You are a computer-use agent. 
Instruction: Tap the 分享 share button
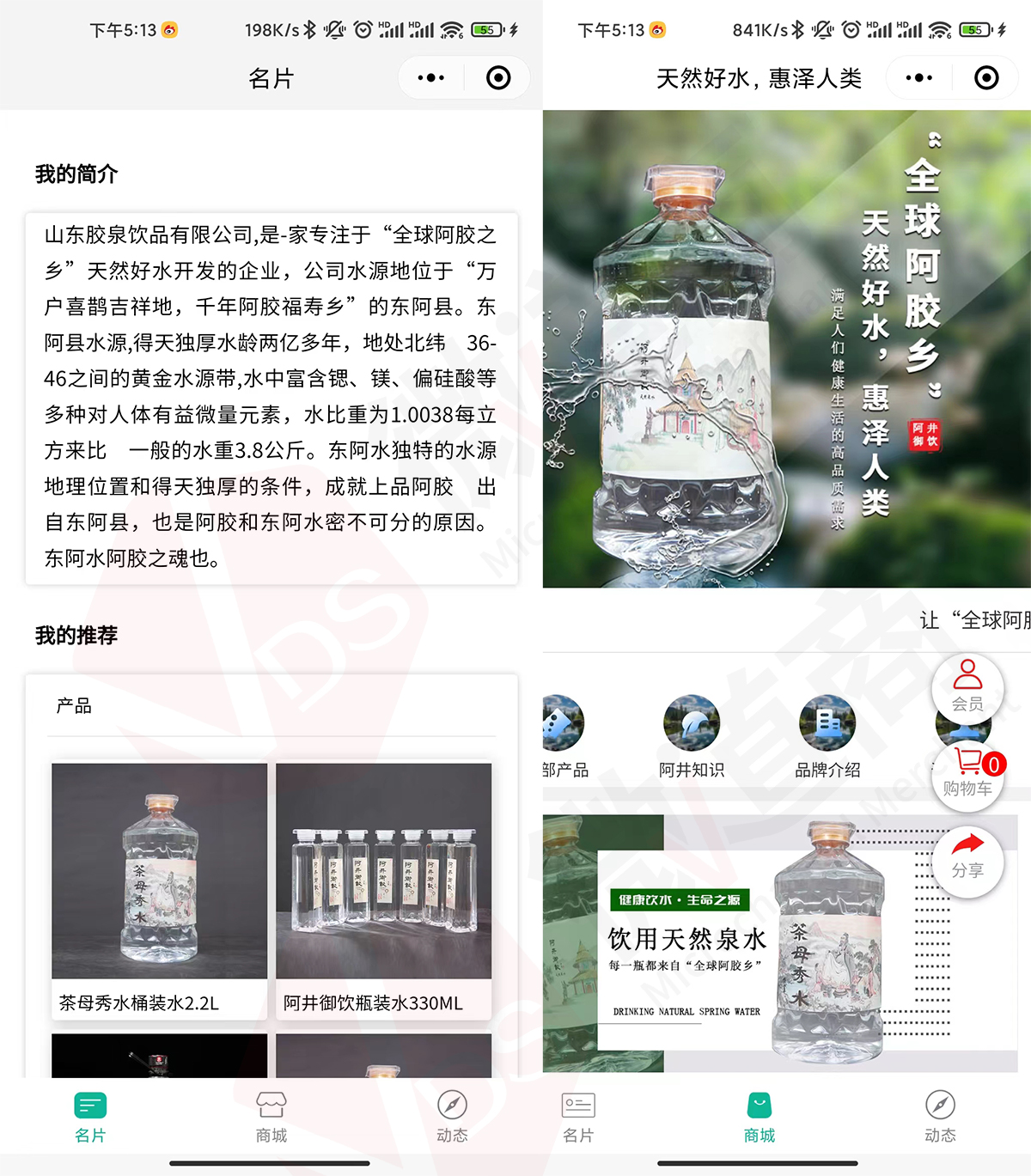tap(967, 856)
